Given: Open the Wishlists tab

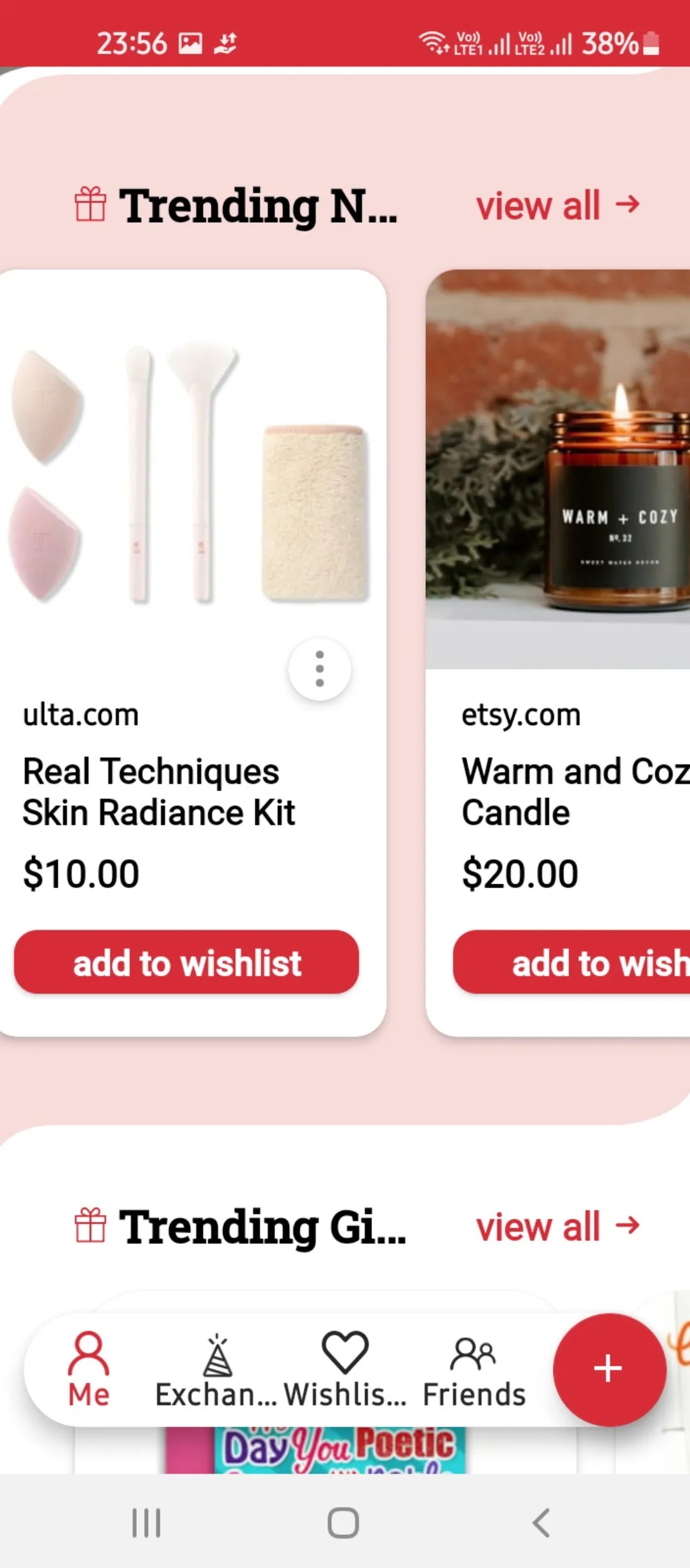Looking at the screenshot, I should [344, 1370].
